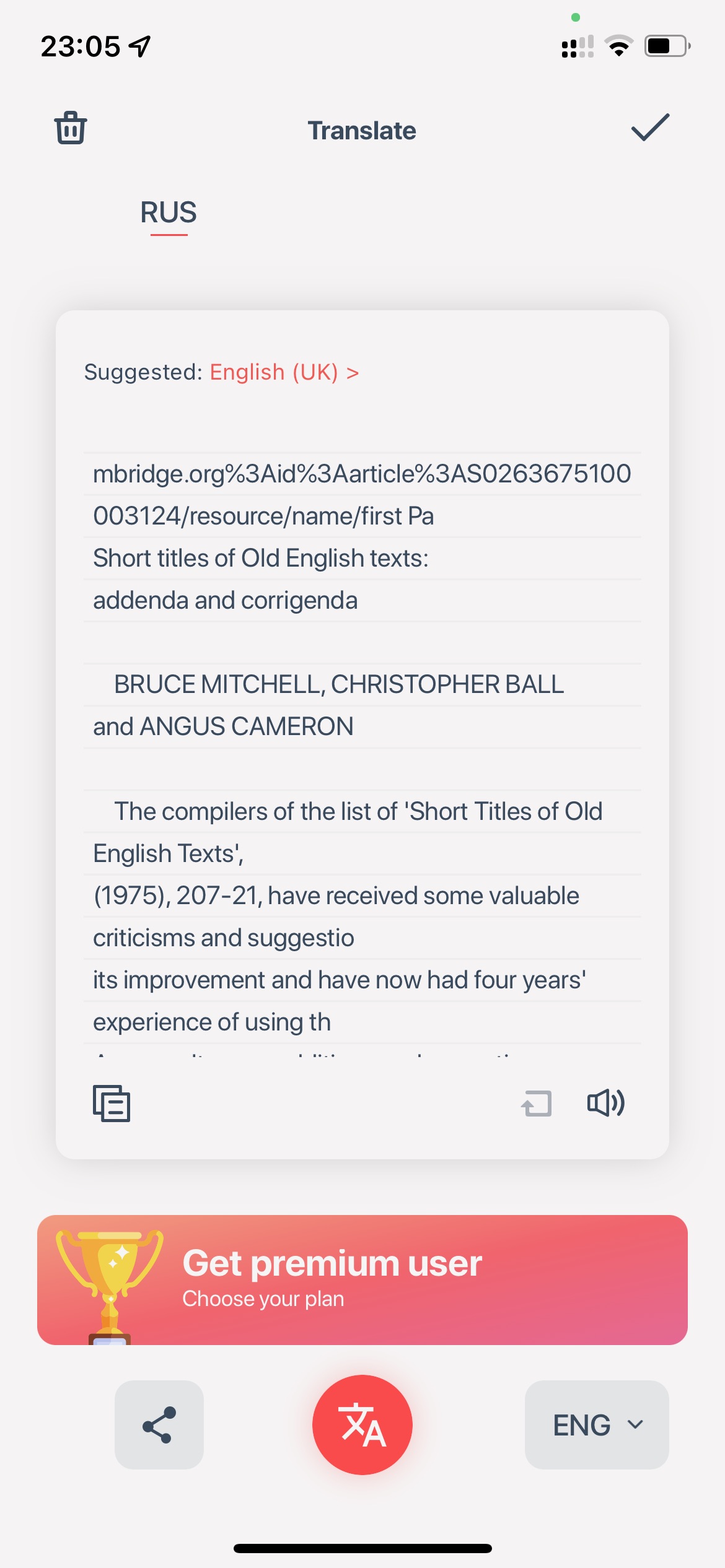The width and height of the screenshot is (725, 1568).
Task: Open the ENG language dropdown
Action: coord(597,1425)
